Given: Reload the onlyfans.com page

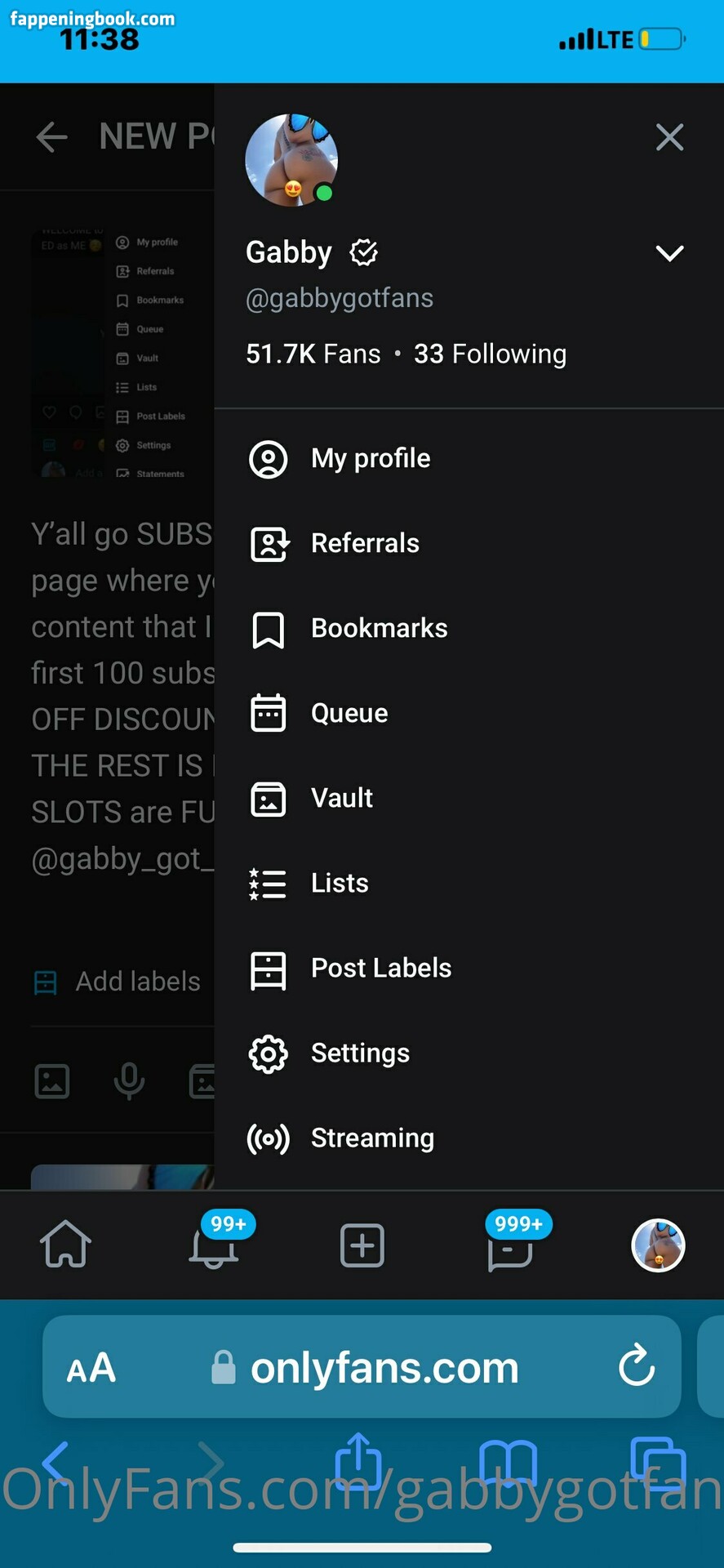Looking at the screenshot, I should coord(637,1366).
